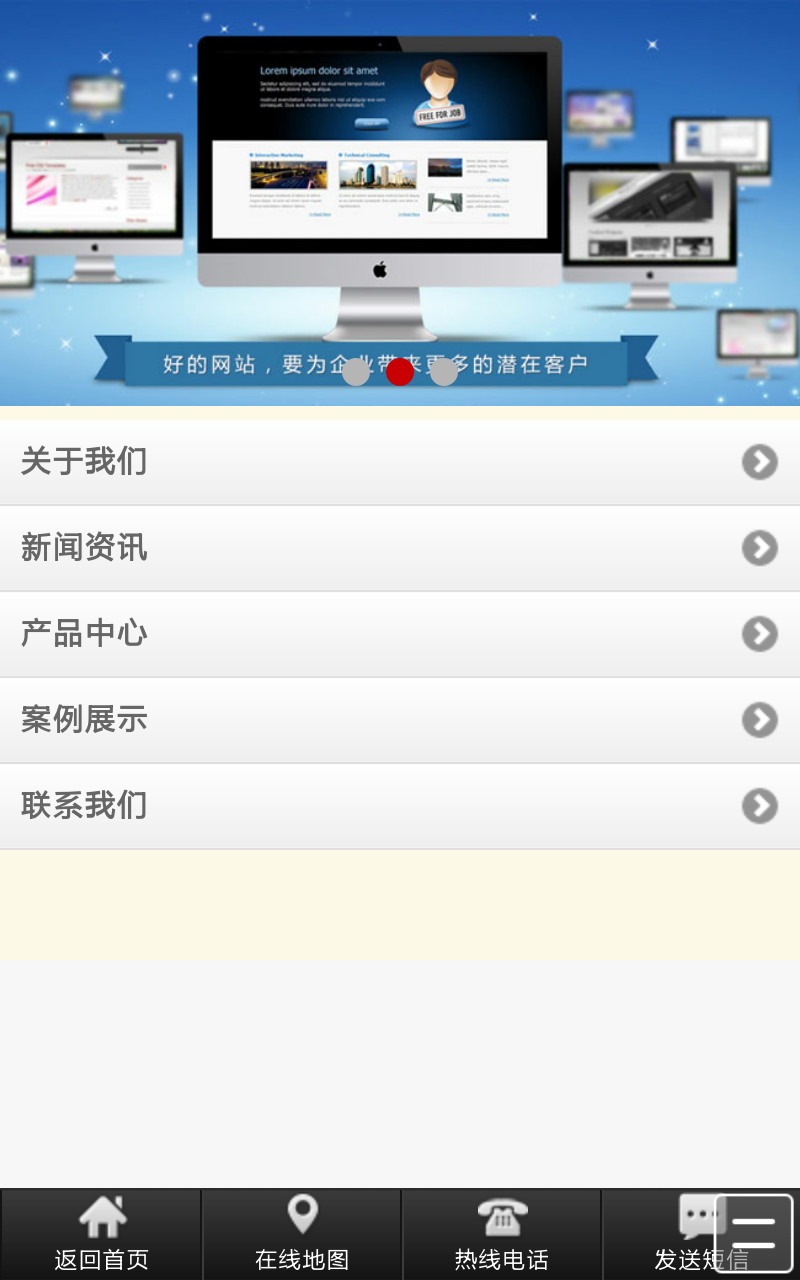Open 新闻资讯 section
The width and height of the screenshot is (800, 1280).
click(x=400, y=548)
